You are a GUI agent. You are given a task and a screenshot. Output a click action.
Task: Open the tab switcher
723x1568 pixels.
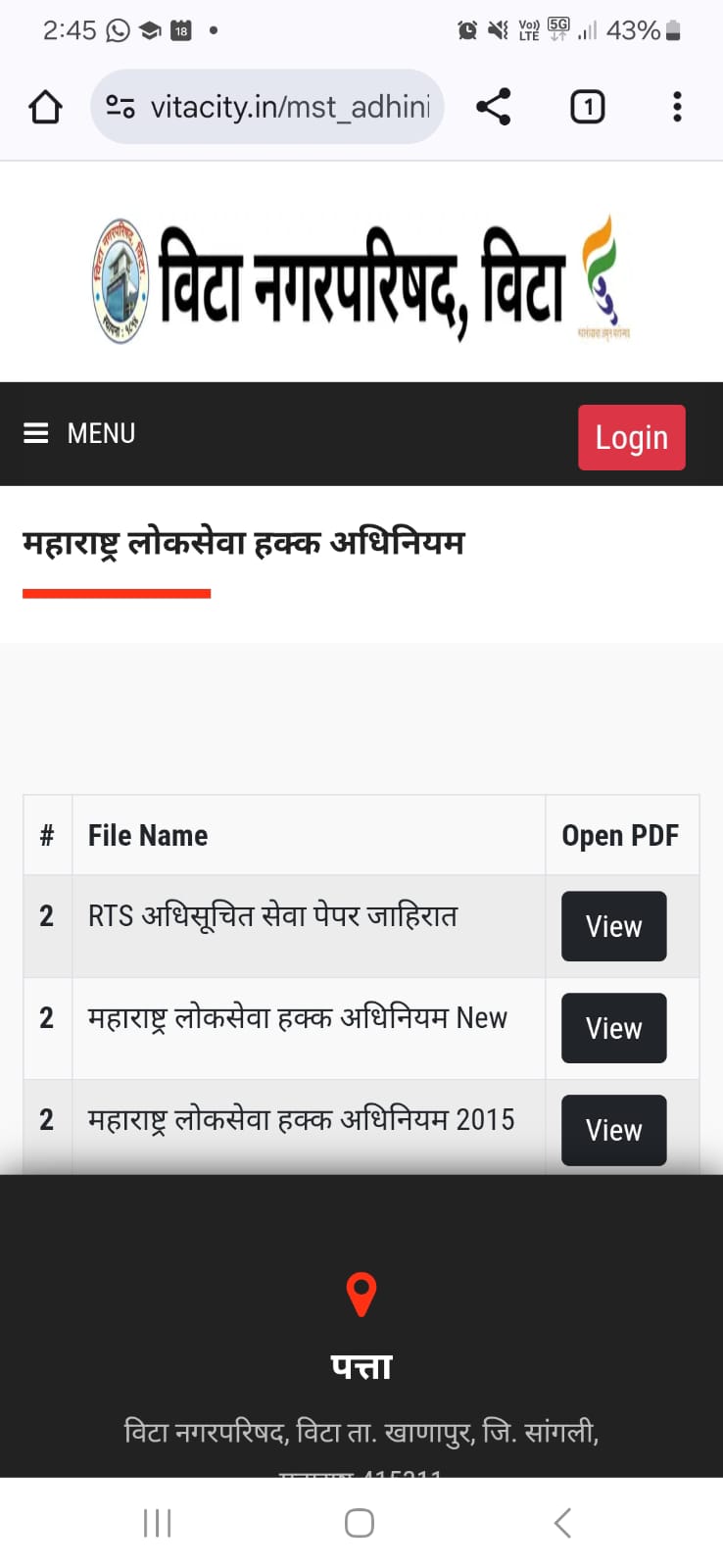588,107
